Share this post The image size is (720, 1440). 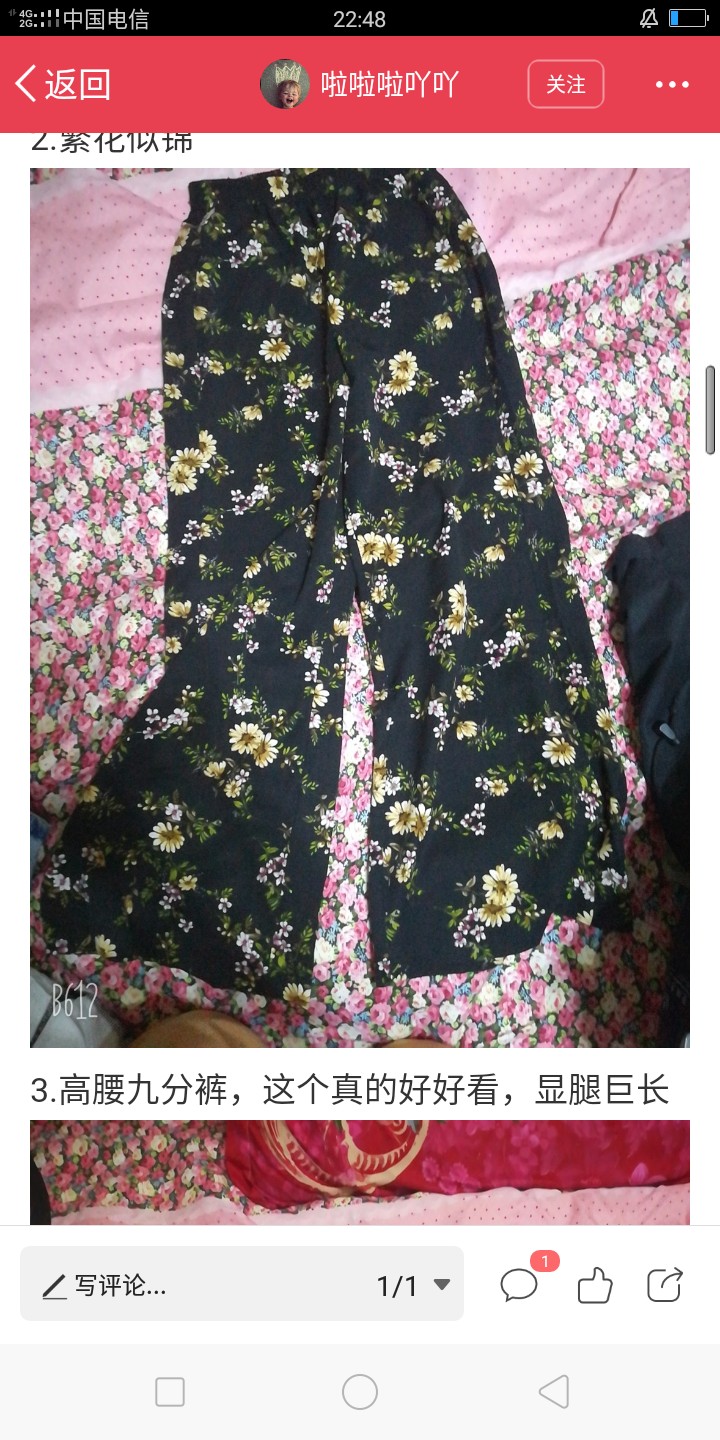pos(665,1284)
